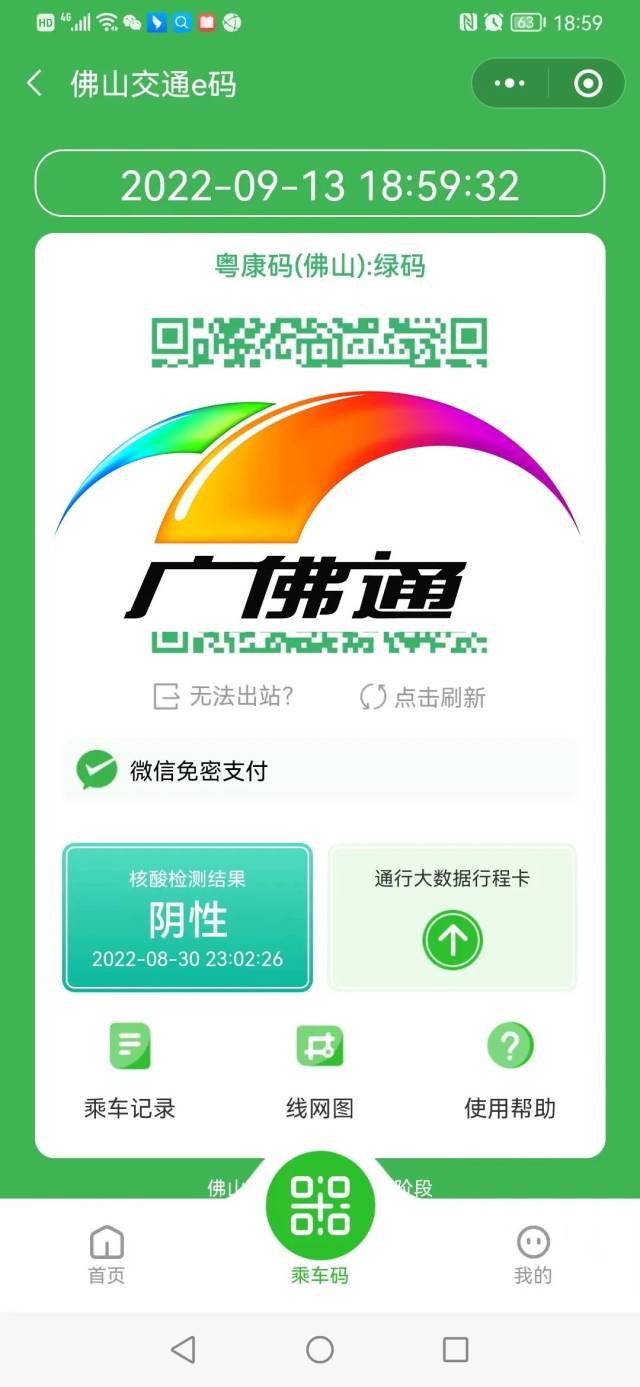The image size is (640, 1387).
Task: Go back from 佛山交通e码 page
Action: [x=35, y=83]
